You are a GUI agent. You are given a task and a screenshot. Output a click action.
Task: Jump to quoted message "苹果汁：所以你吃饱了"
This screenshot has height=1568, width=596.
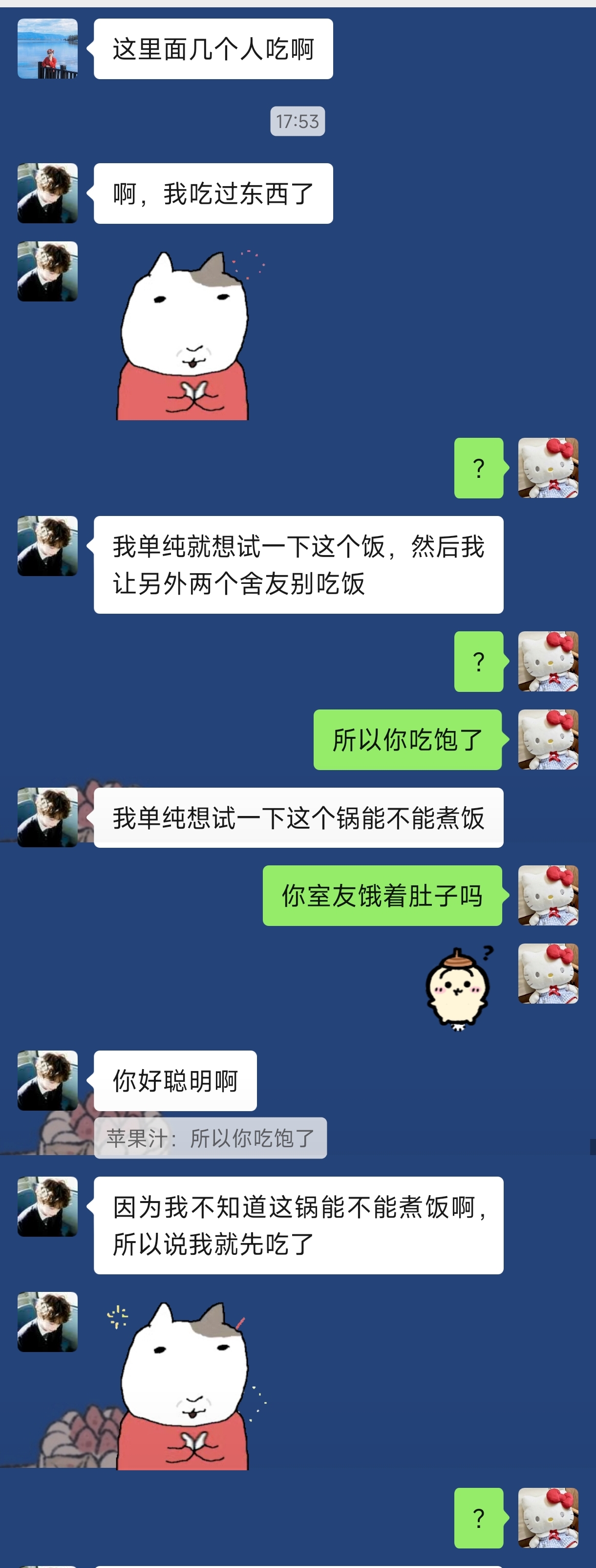click(210, 1138)
